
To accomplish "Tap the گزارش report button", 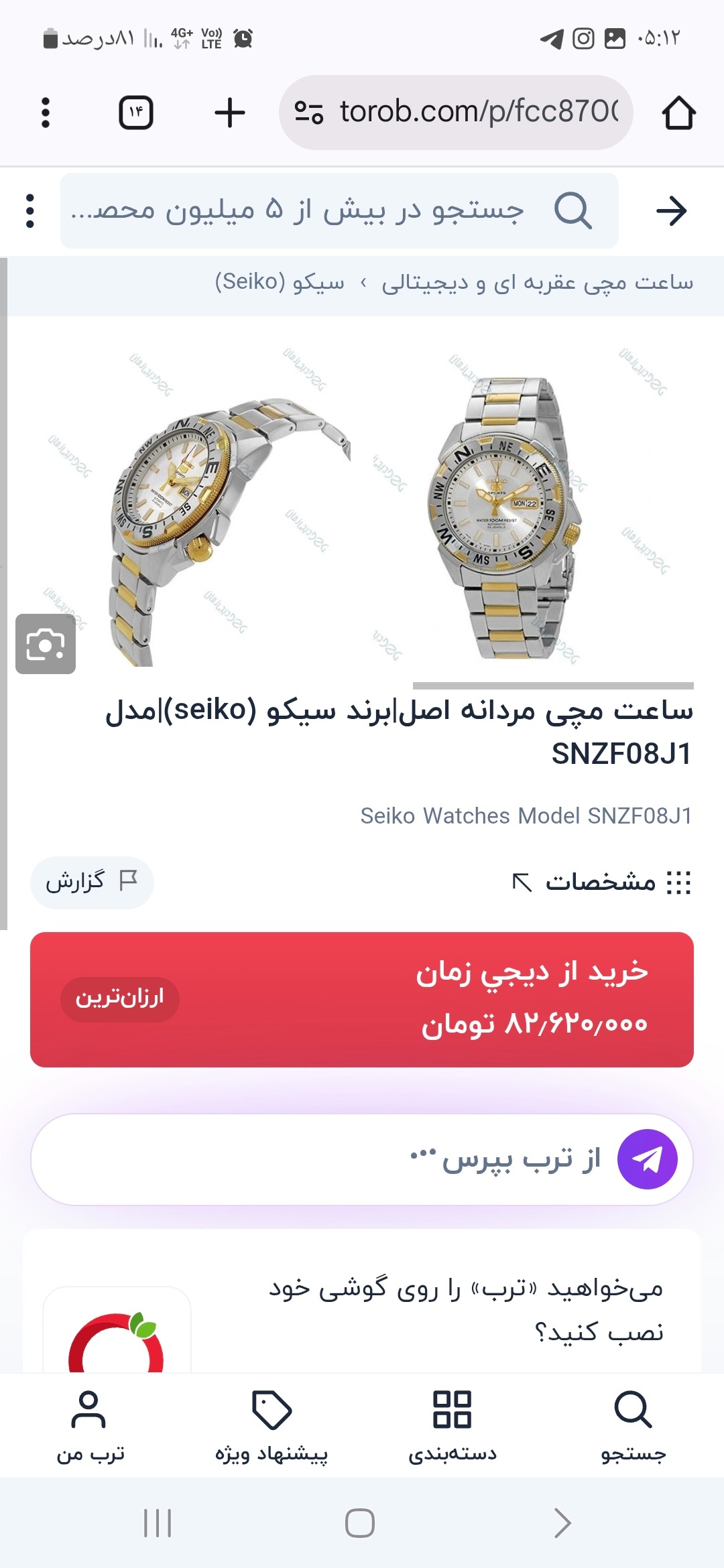I will click(x=92, y=882).
